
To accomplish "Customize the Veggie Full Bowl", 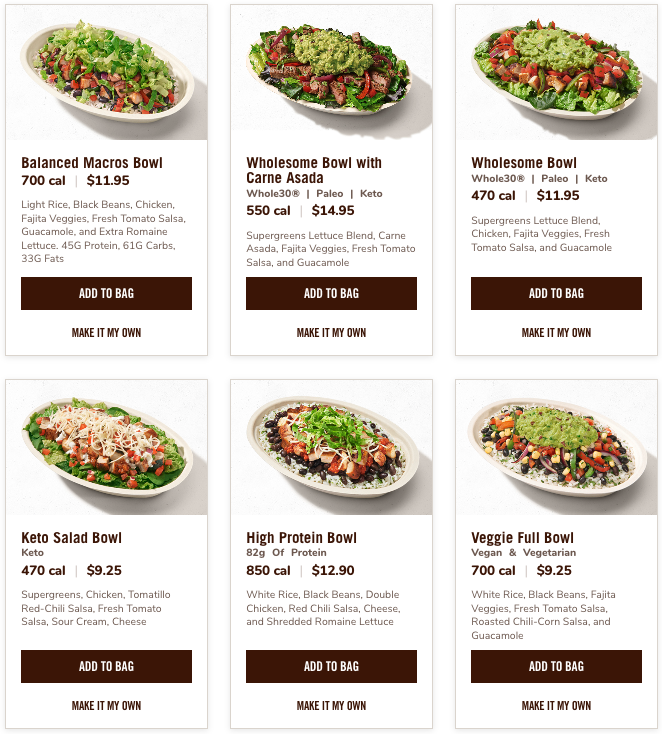I will click(x=556, y=706).
